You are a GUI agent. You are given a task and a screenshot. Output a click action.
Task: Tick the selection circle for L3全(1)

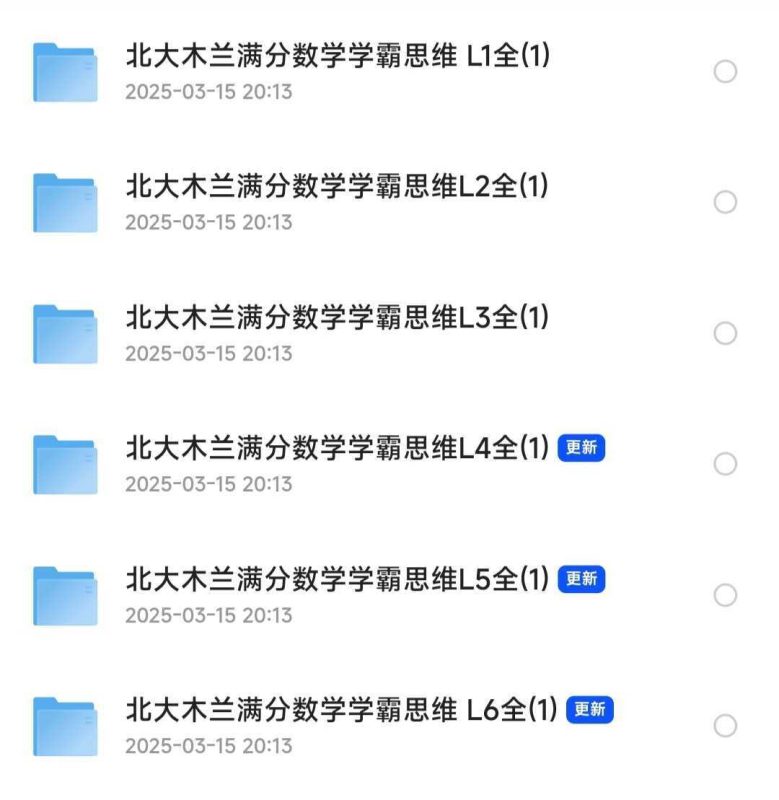(x=725, y=333)
